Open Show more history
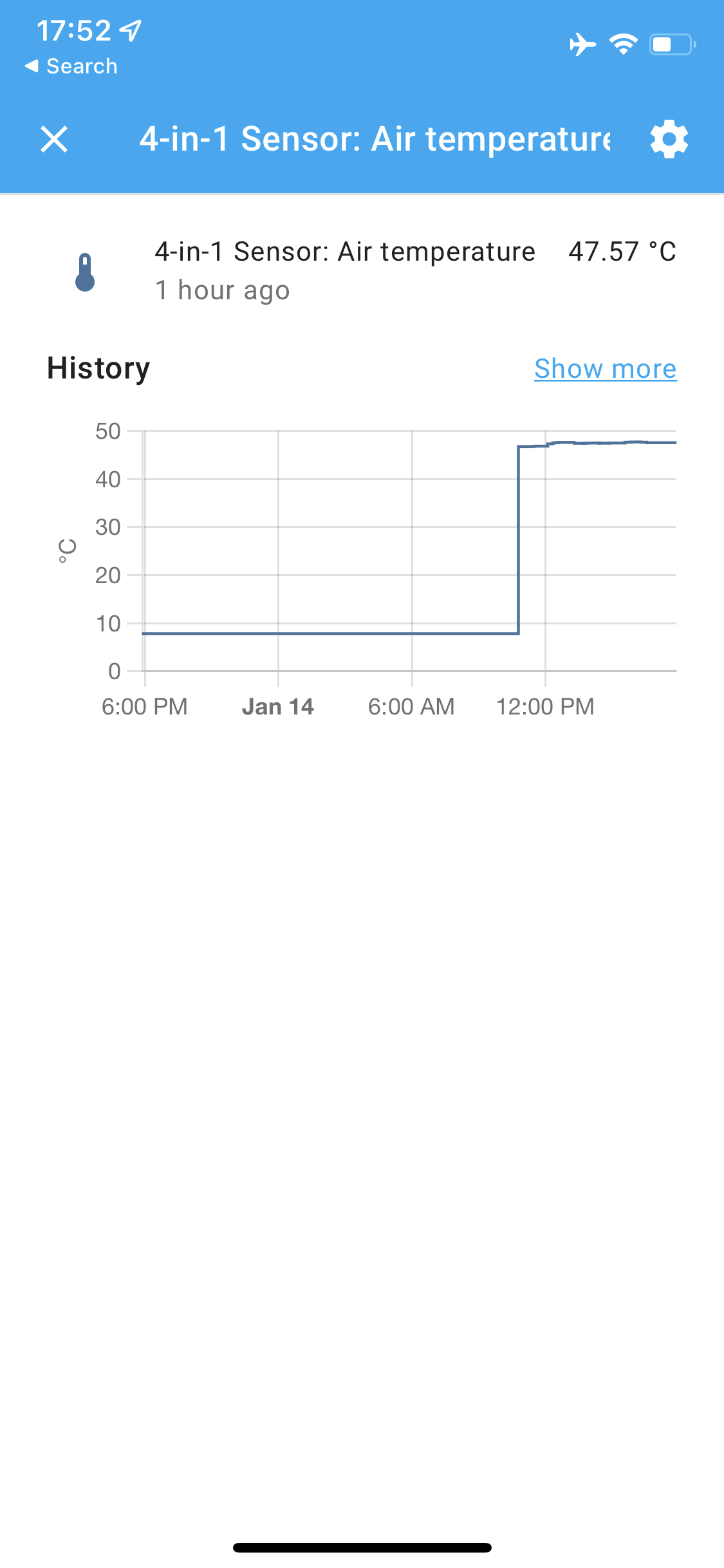This screenshot has width=724, height=1568. [604, 368]
